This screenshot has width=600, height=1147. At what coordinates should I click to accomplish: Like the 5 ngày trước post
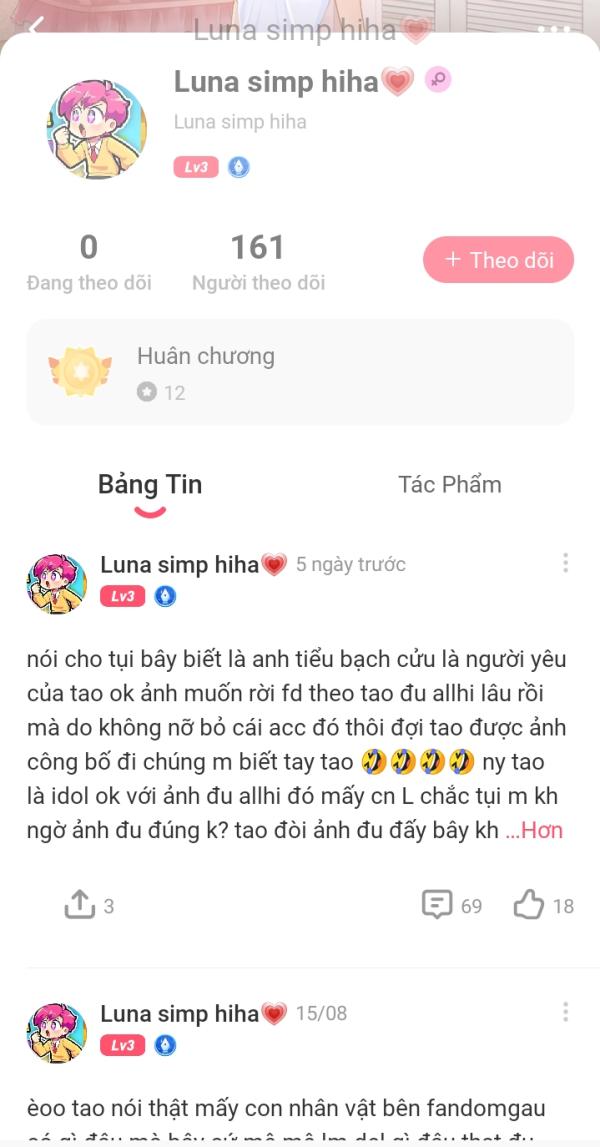coord(544,906)
